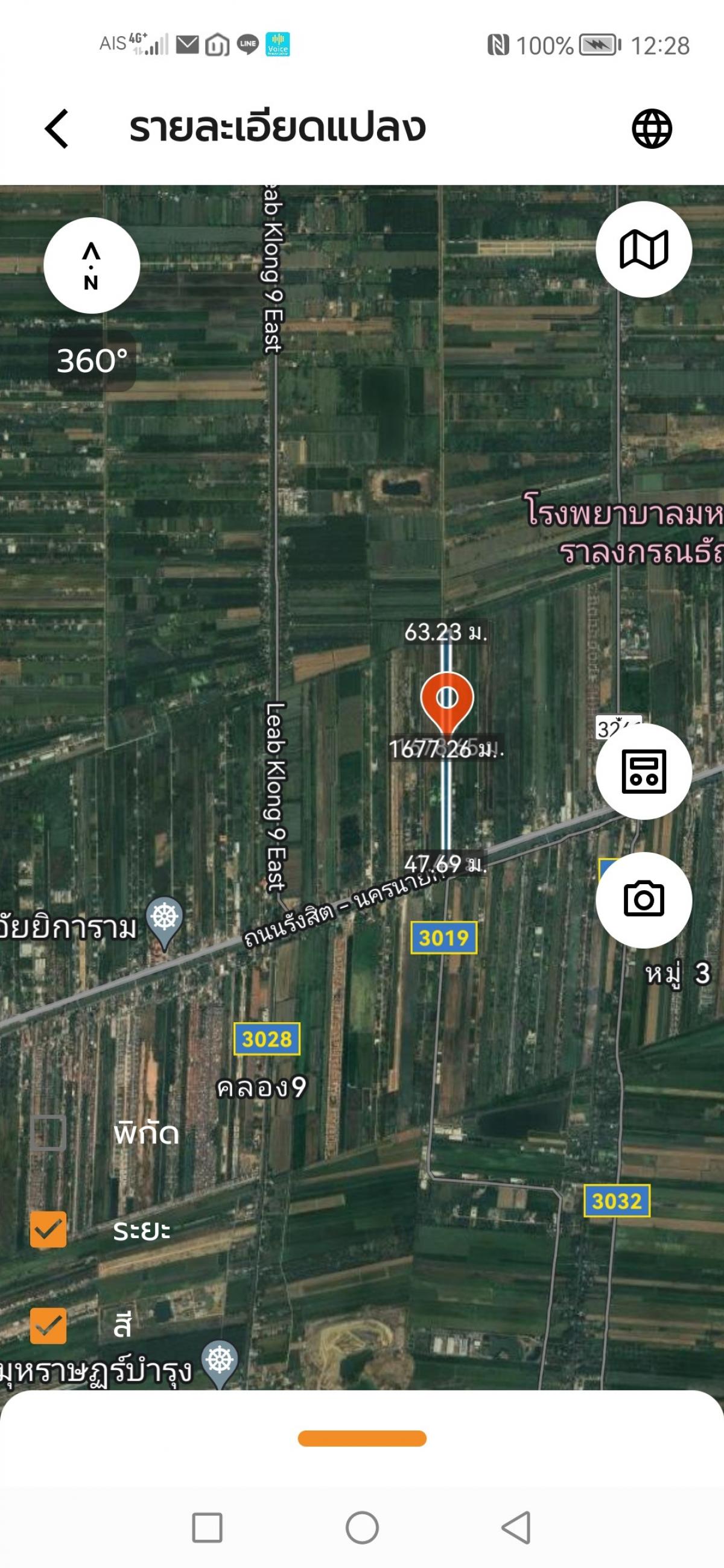724x1568 pixels.
Task: Uncheck the ระยะ checkbox
Action: pos(48,1229)
